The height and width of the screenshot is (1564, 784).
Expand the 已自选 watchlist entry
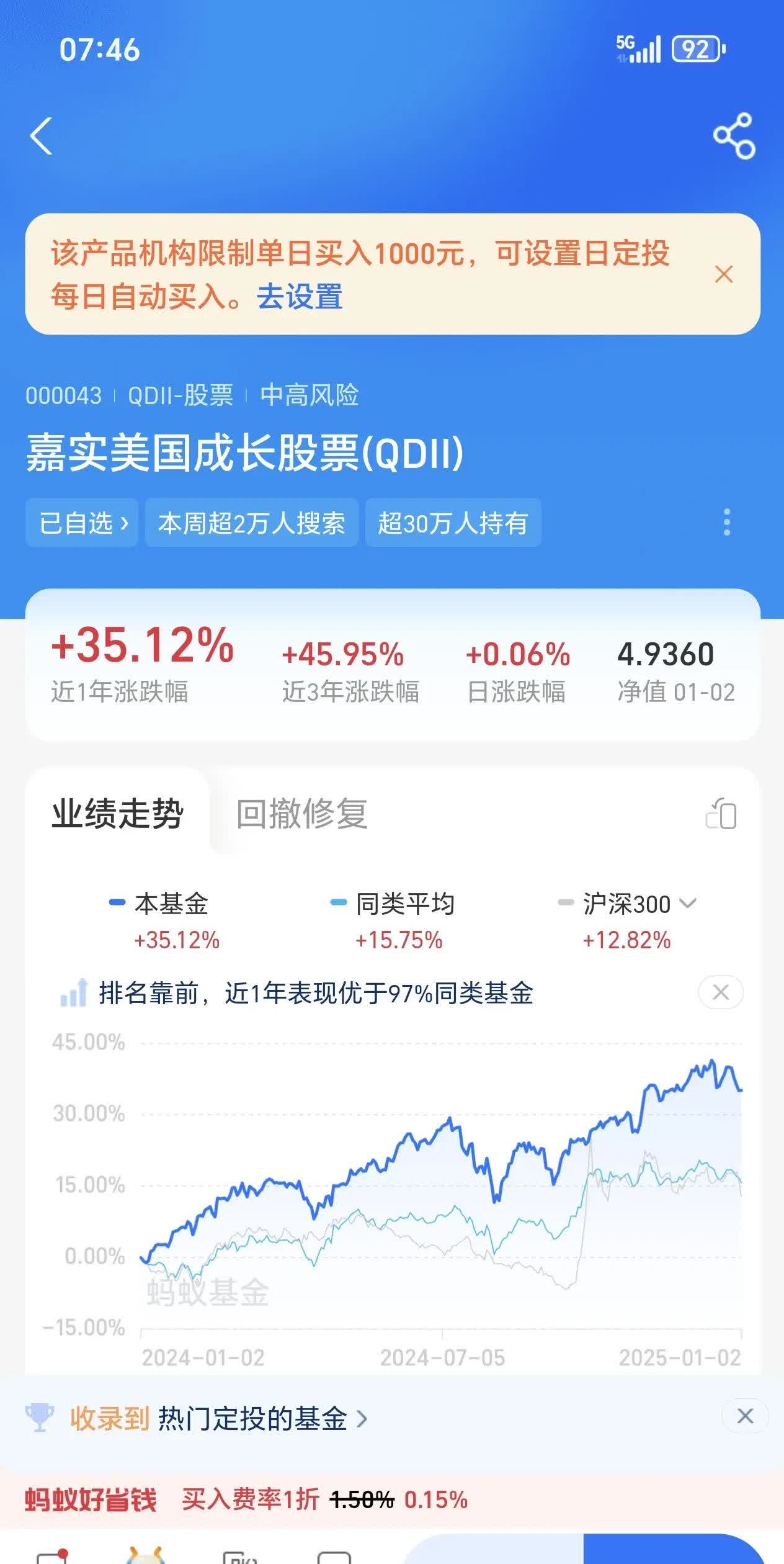click(x=81, y=523)
